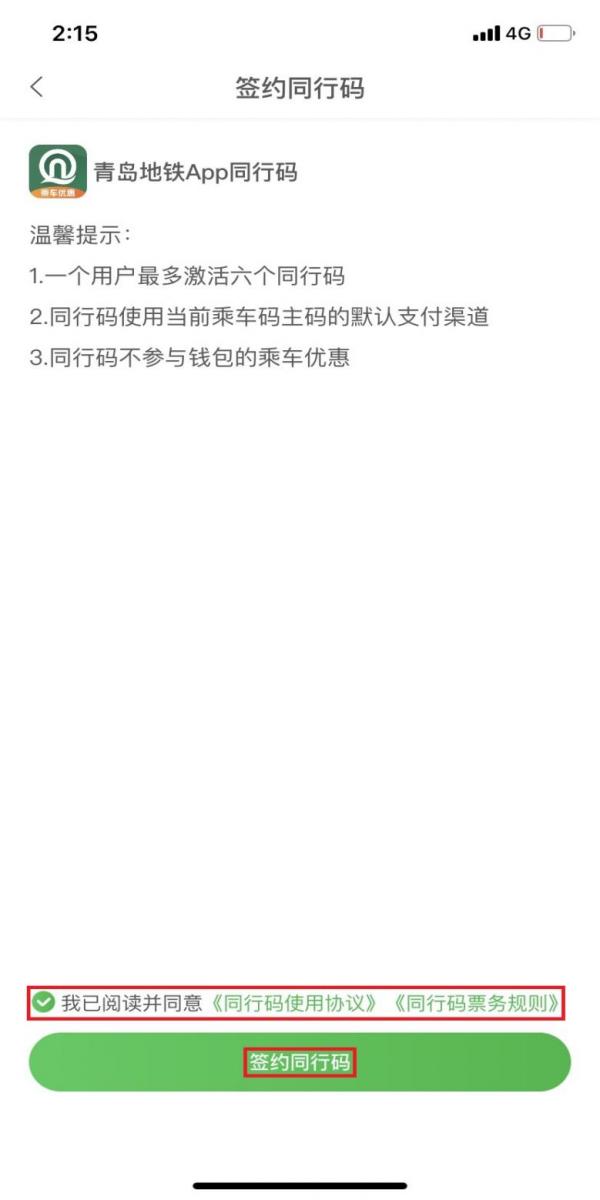Open the 《同行码票务规则》 link
Image resolution: width=600 pixels, height=1200 pixels.
[x=473, y=1002]
